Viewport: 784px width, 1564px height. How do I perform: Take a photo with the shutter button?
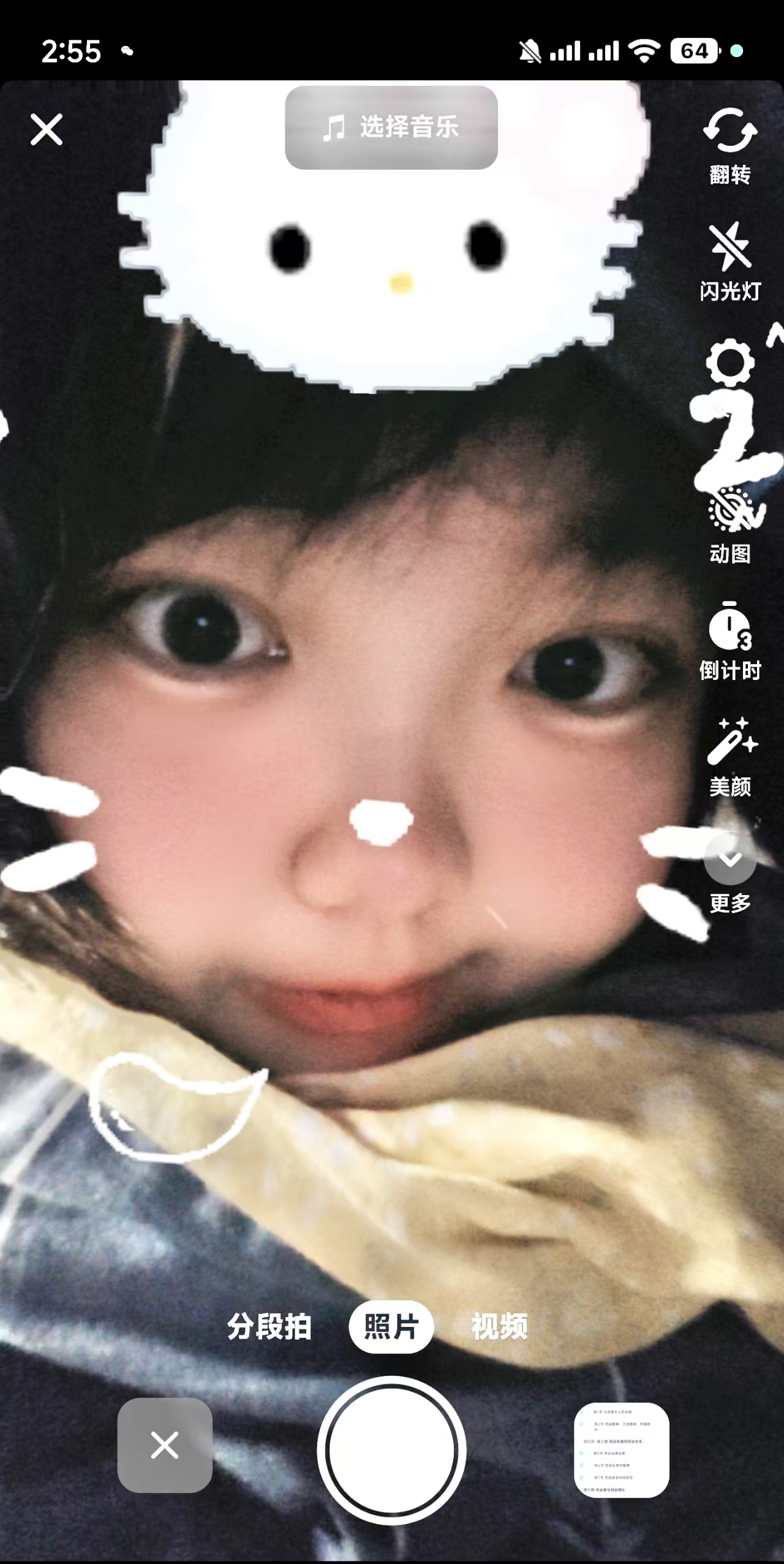pos(391,1450)
